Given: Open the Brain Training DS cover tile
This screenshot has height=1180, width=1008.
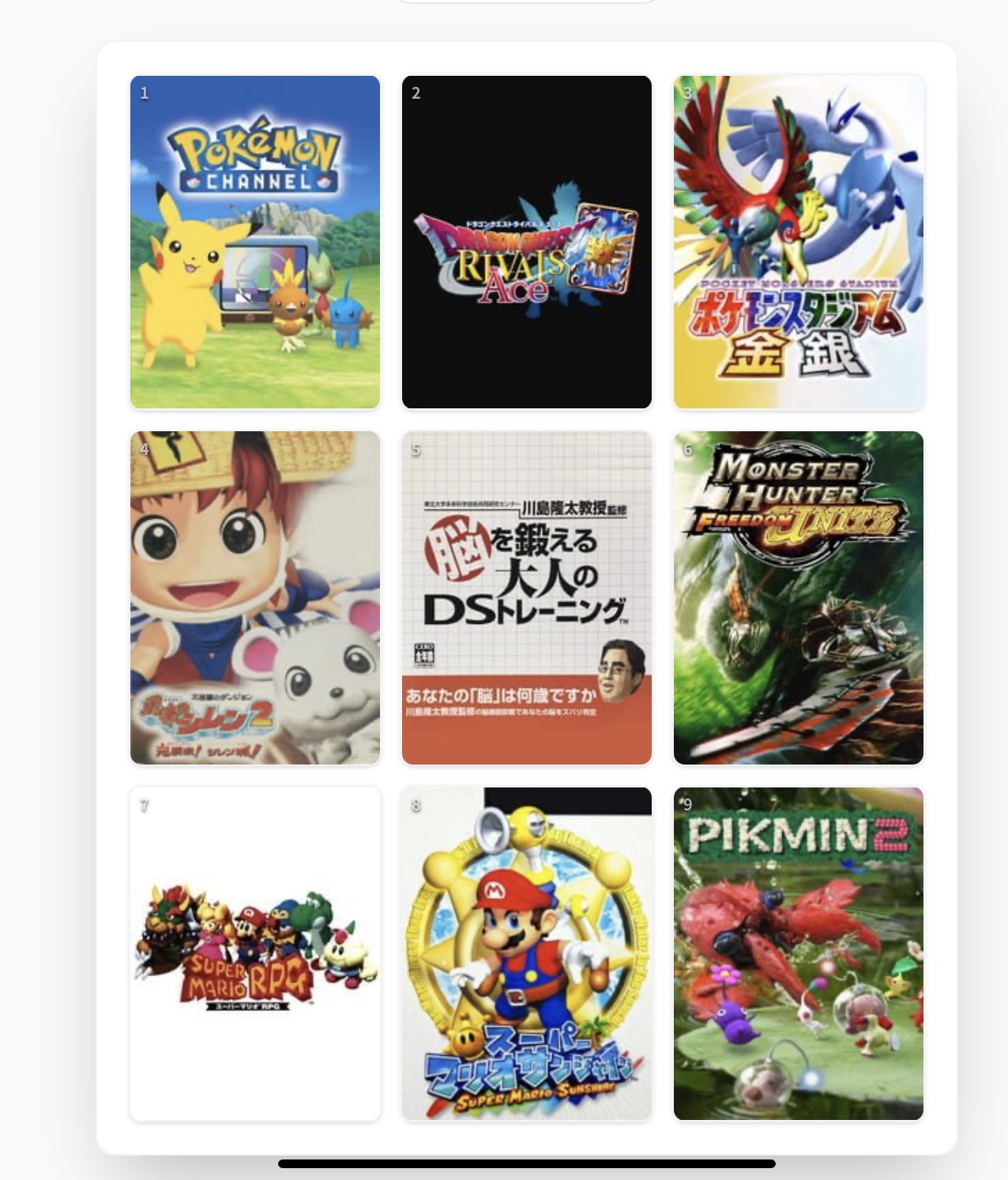Looking at the screenshot, I should (527, 598).
